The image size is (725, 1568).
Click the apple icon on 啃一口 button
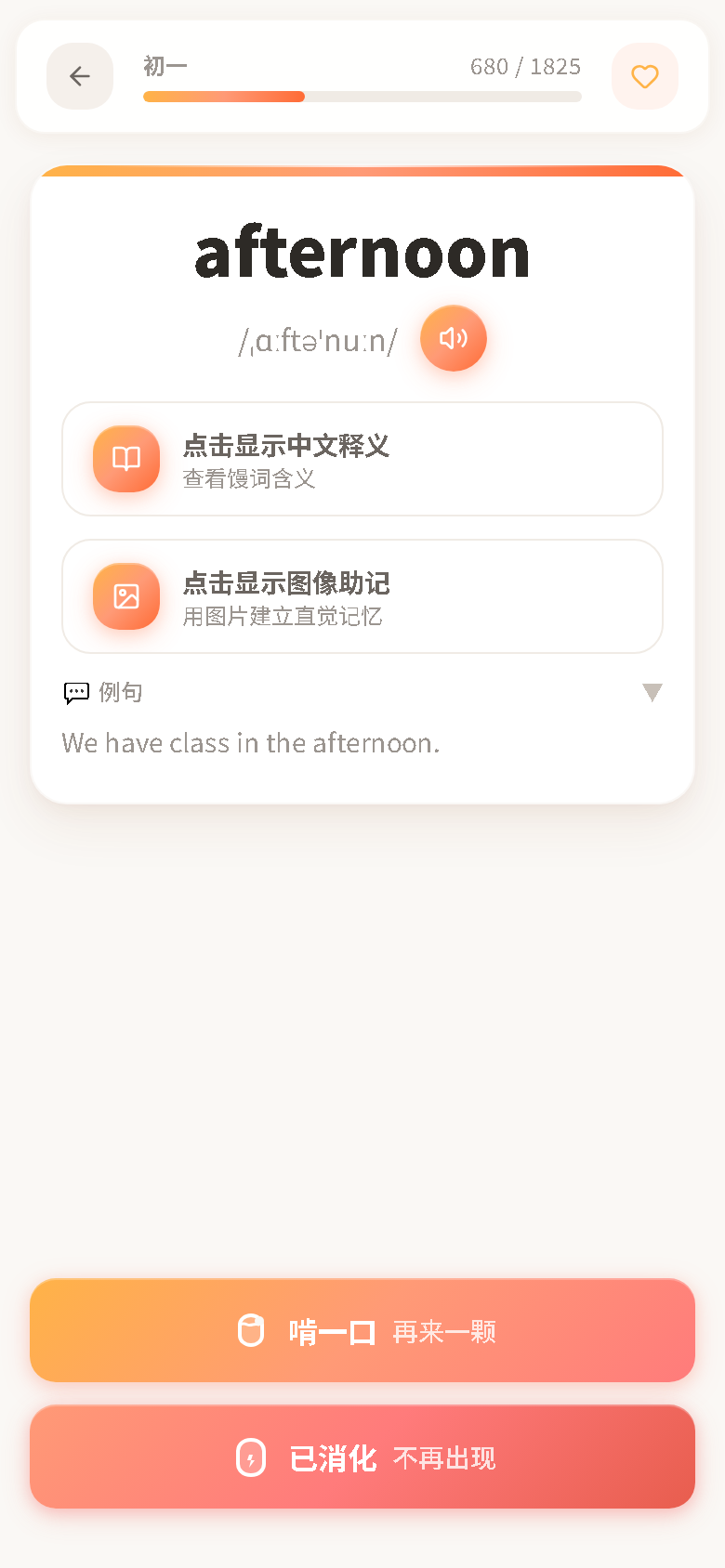click(251, 1330)
